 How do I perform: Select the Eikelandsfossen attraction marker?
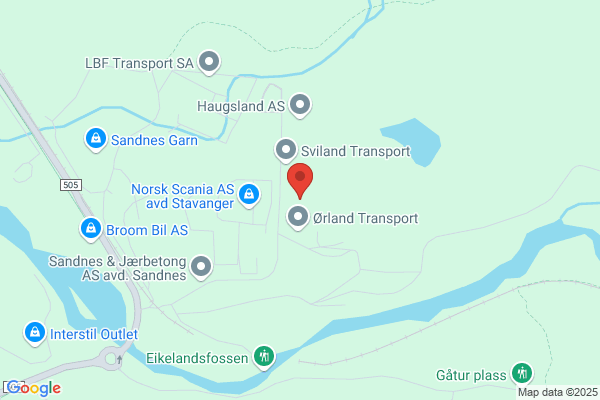[x=264, y=358]
